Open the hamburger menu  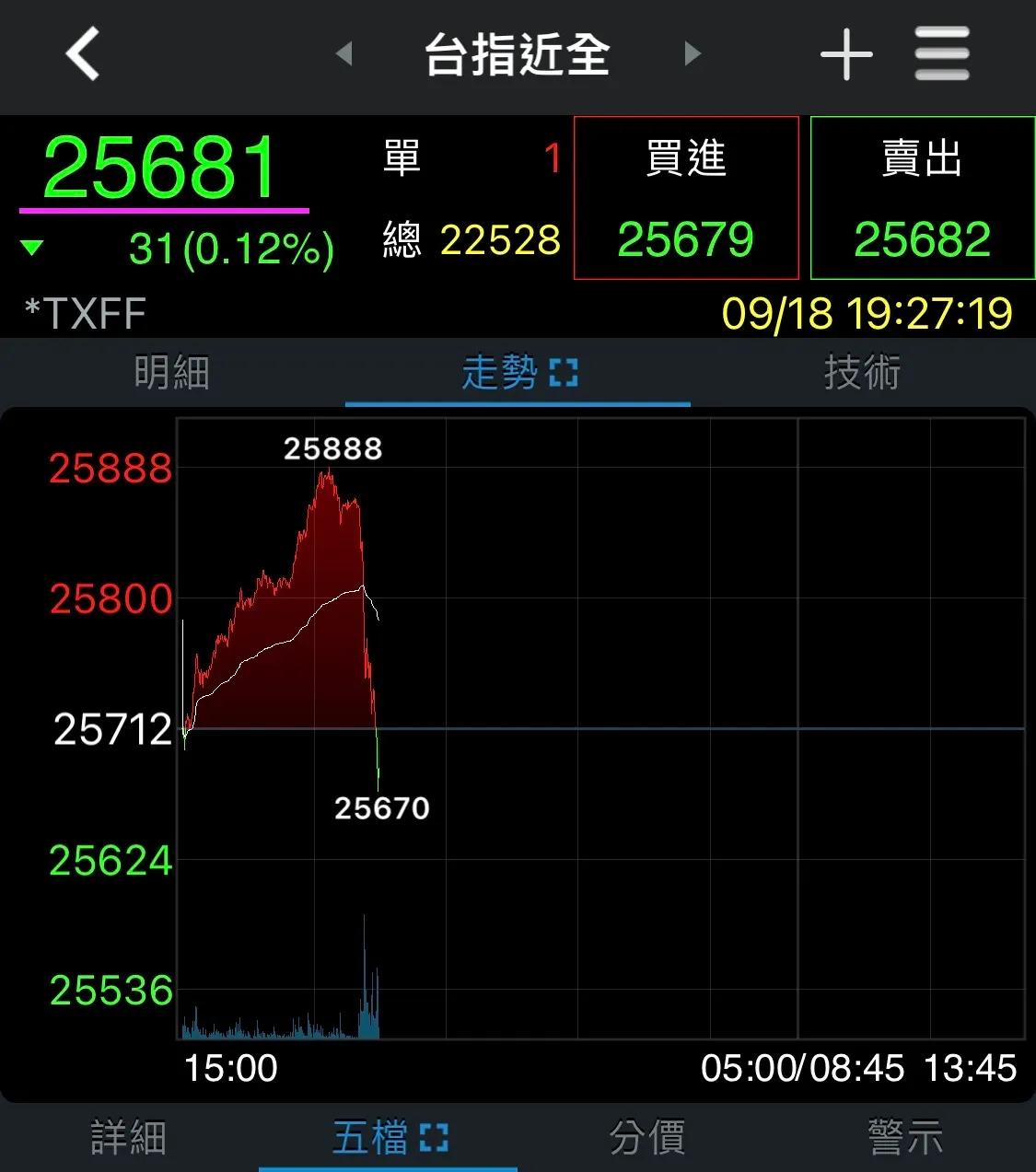point(941,55)
